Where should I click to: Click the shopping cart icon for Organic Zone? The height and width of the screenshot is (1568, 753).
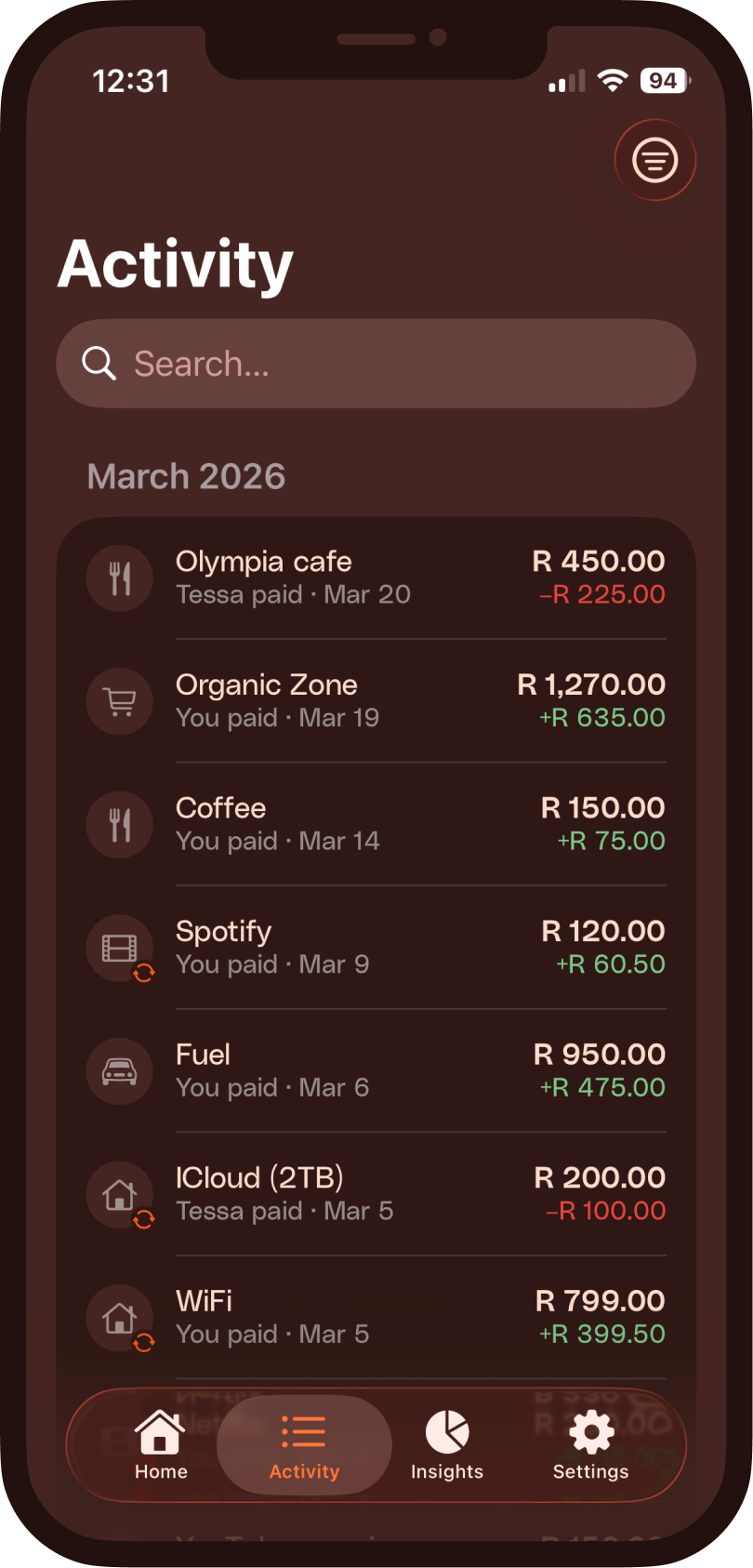coord(119,701)
